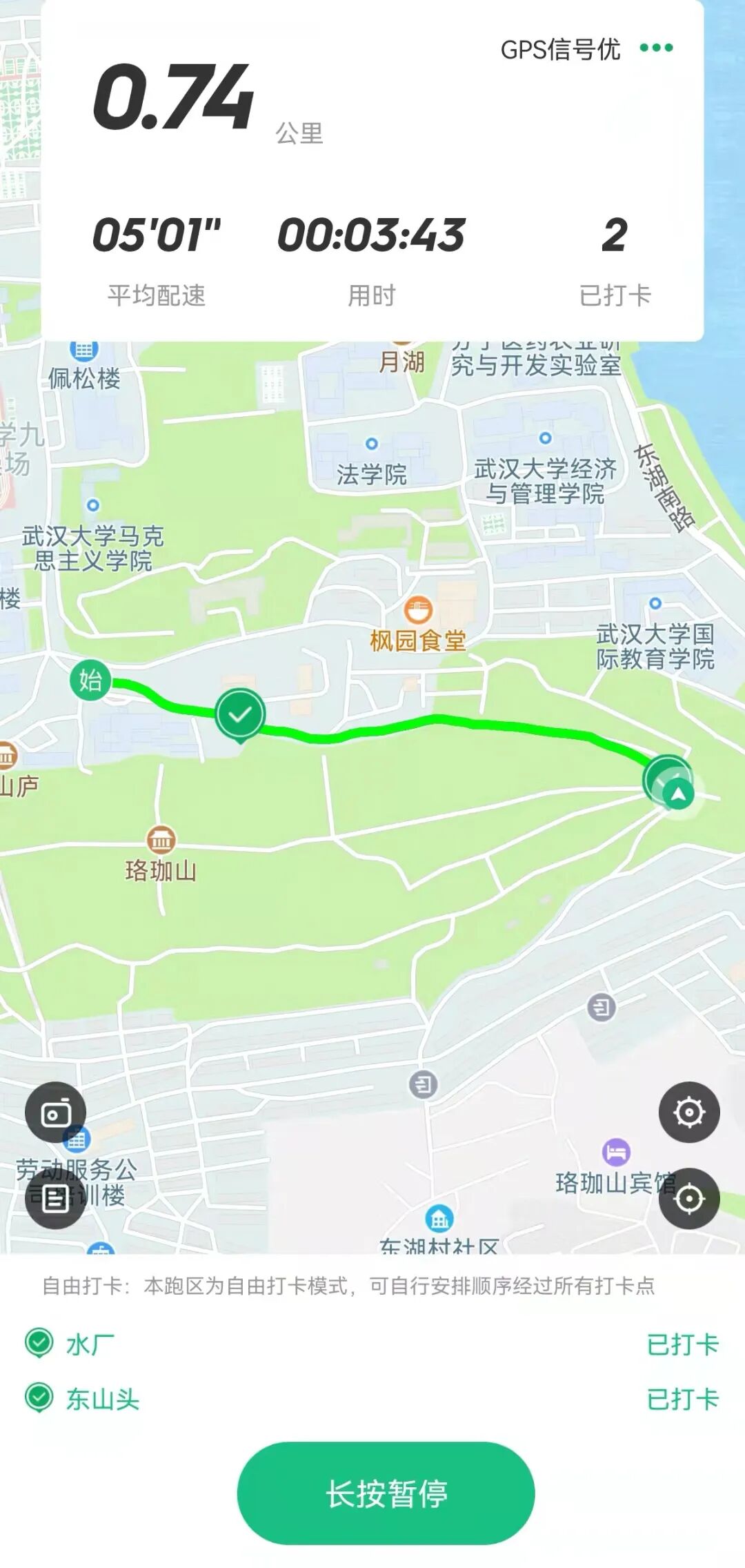Open the camera button on the map
The width and height of the screenshot is (745, 1568).
point(55,1113)
